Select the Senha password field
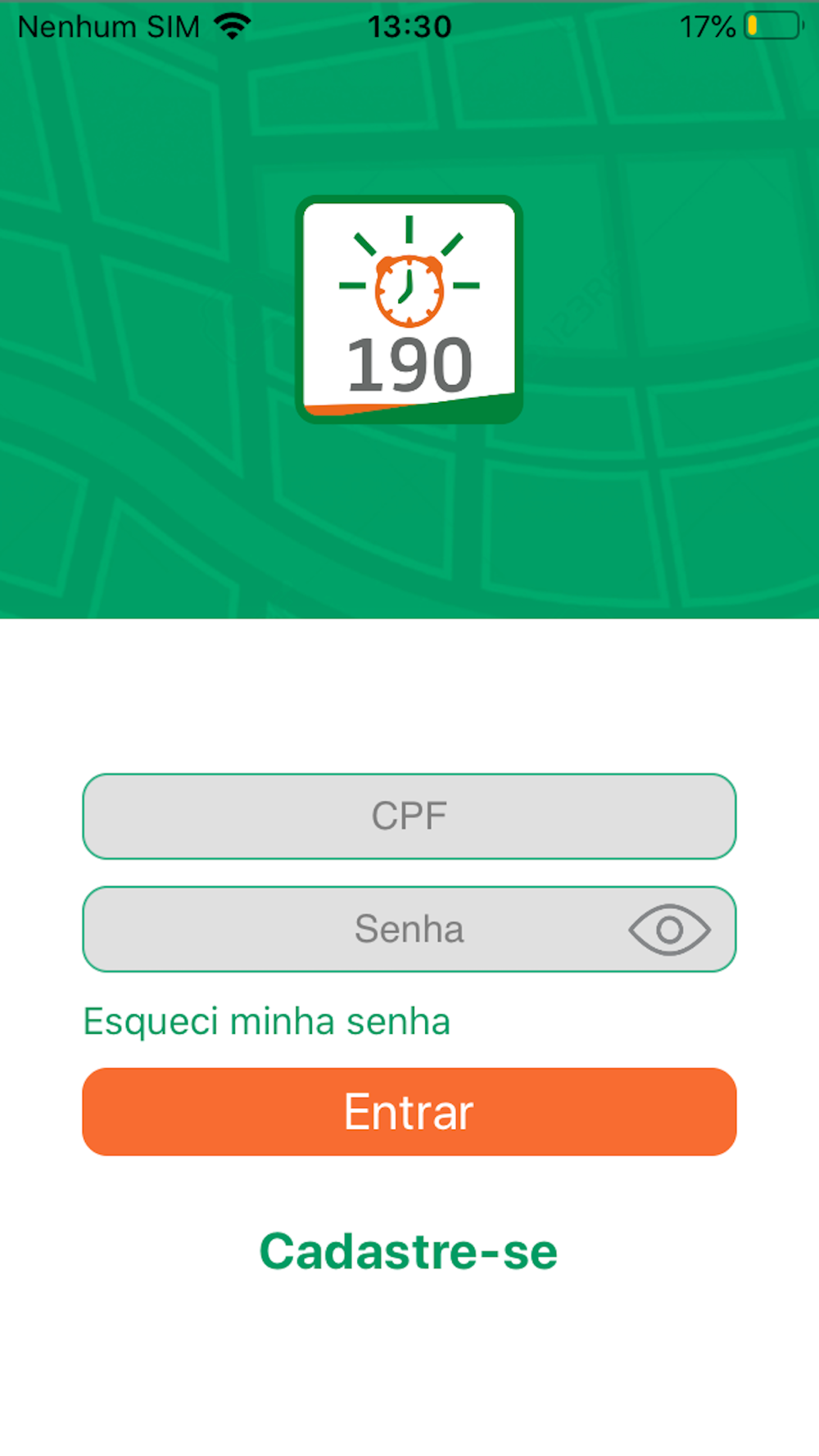The height and width of the screenshot is (1456, 819). point(409,929)
